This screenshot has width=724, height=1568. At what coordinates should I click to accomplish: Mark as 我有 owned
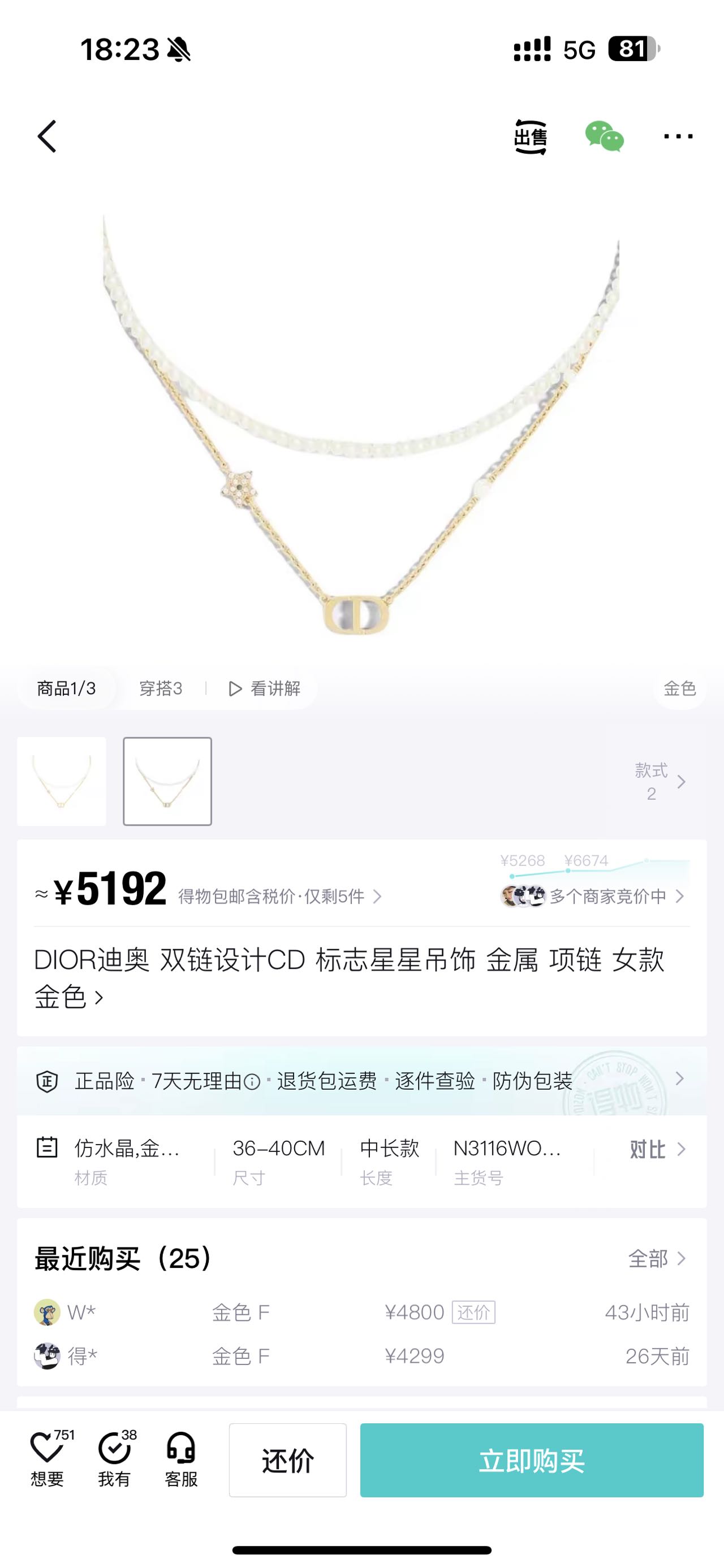[115, 1459]
